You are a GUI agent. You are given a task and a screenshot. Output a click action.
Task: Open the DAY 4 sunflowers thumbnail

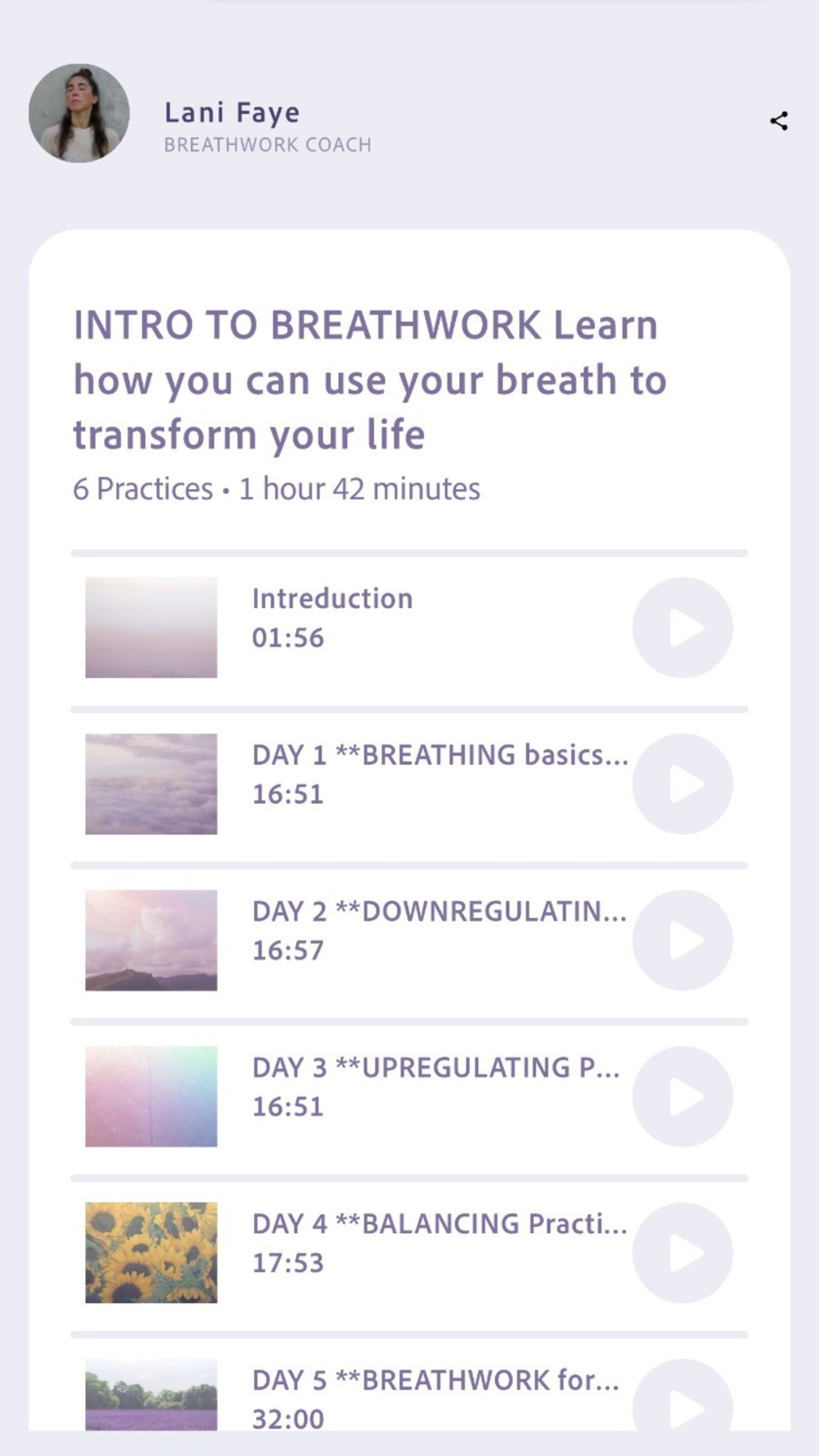(152, 1252)
